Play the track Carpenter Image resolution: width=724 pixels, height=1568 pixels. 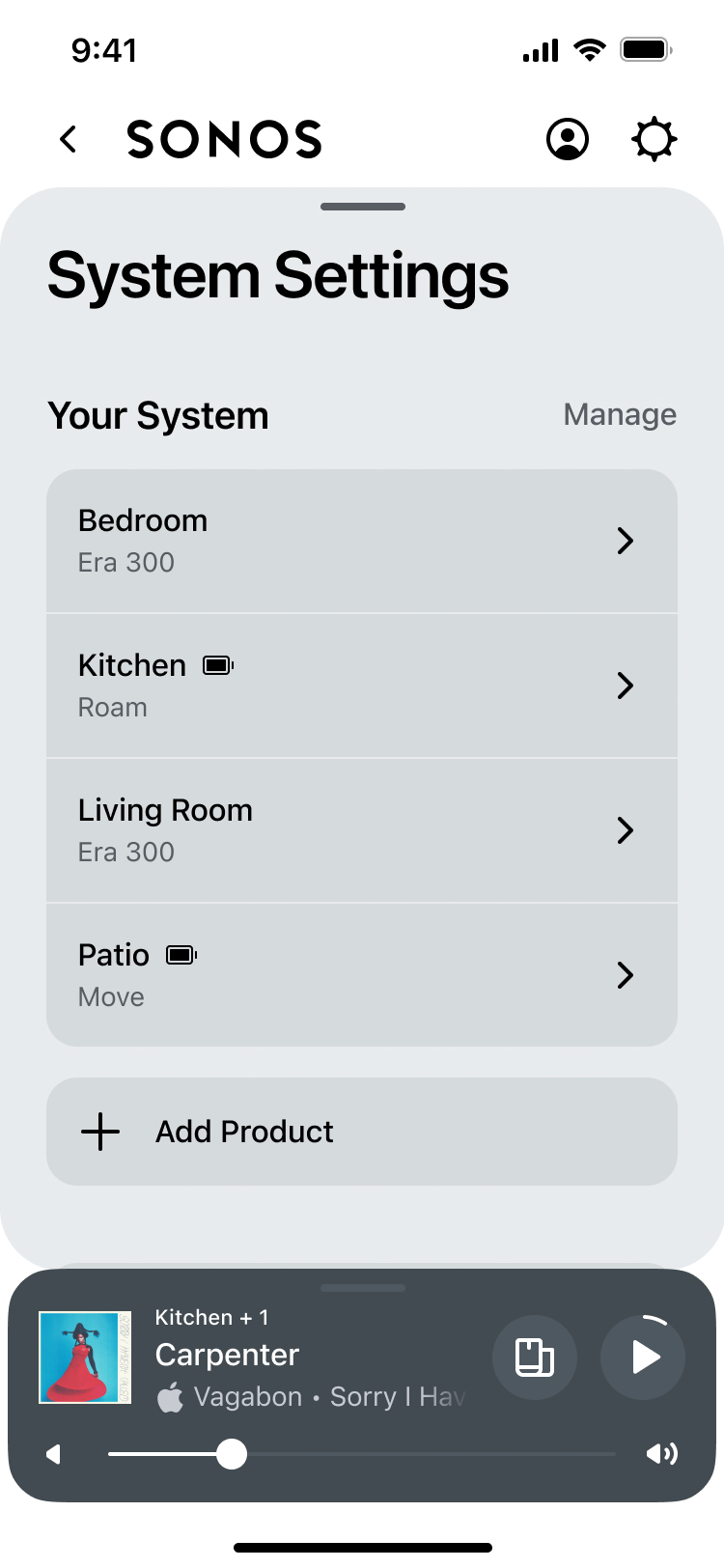point(644,1358)
